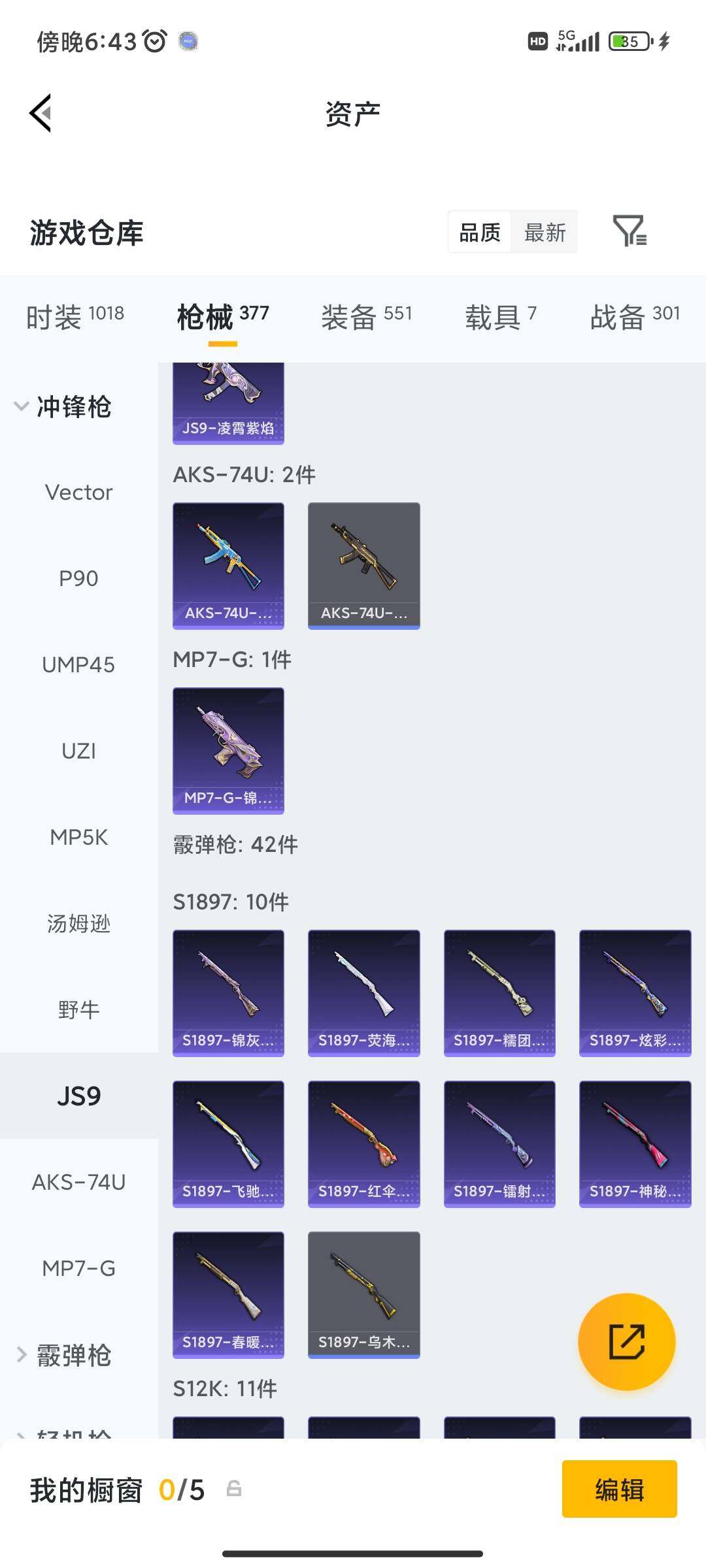Tap the 编辑 button for 我的橱窗

620,1489
